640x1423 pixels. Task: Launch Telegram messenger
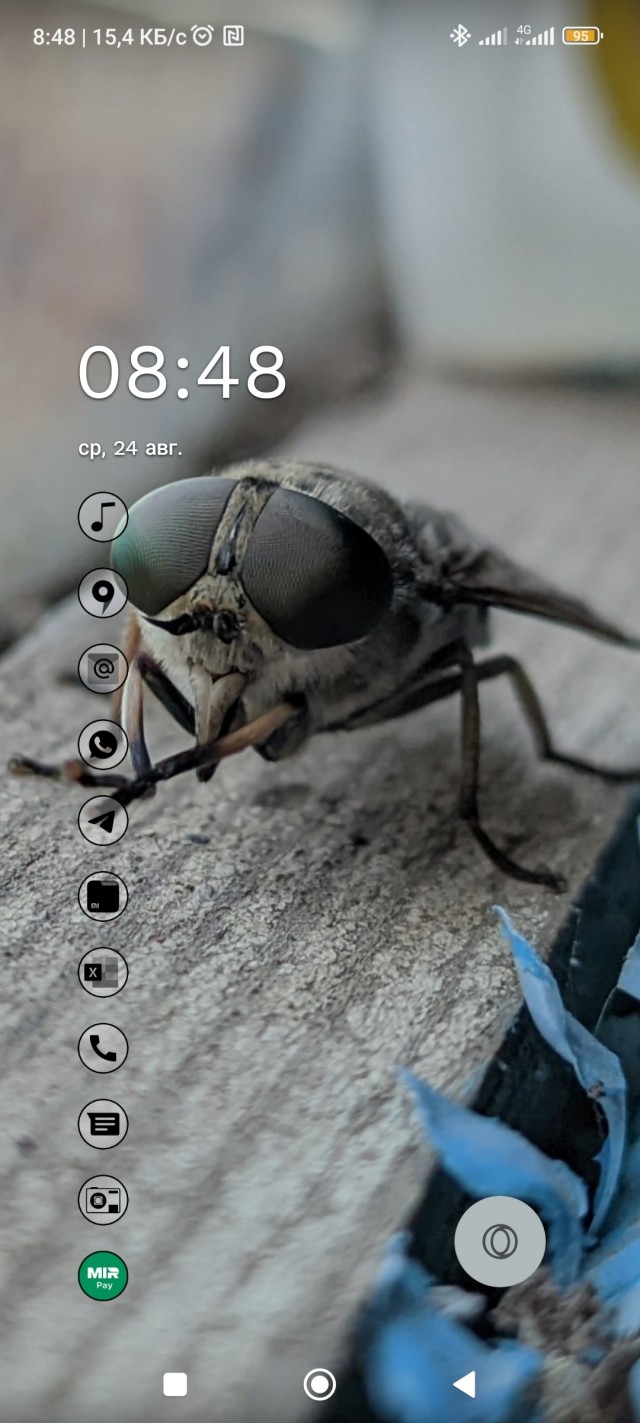(103, 821)
